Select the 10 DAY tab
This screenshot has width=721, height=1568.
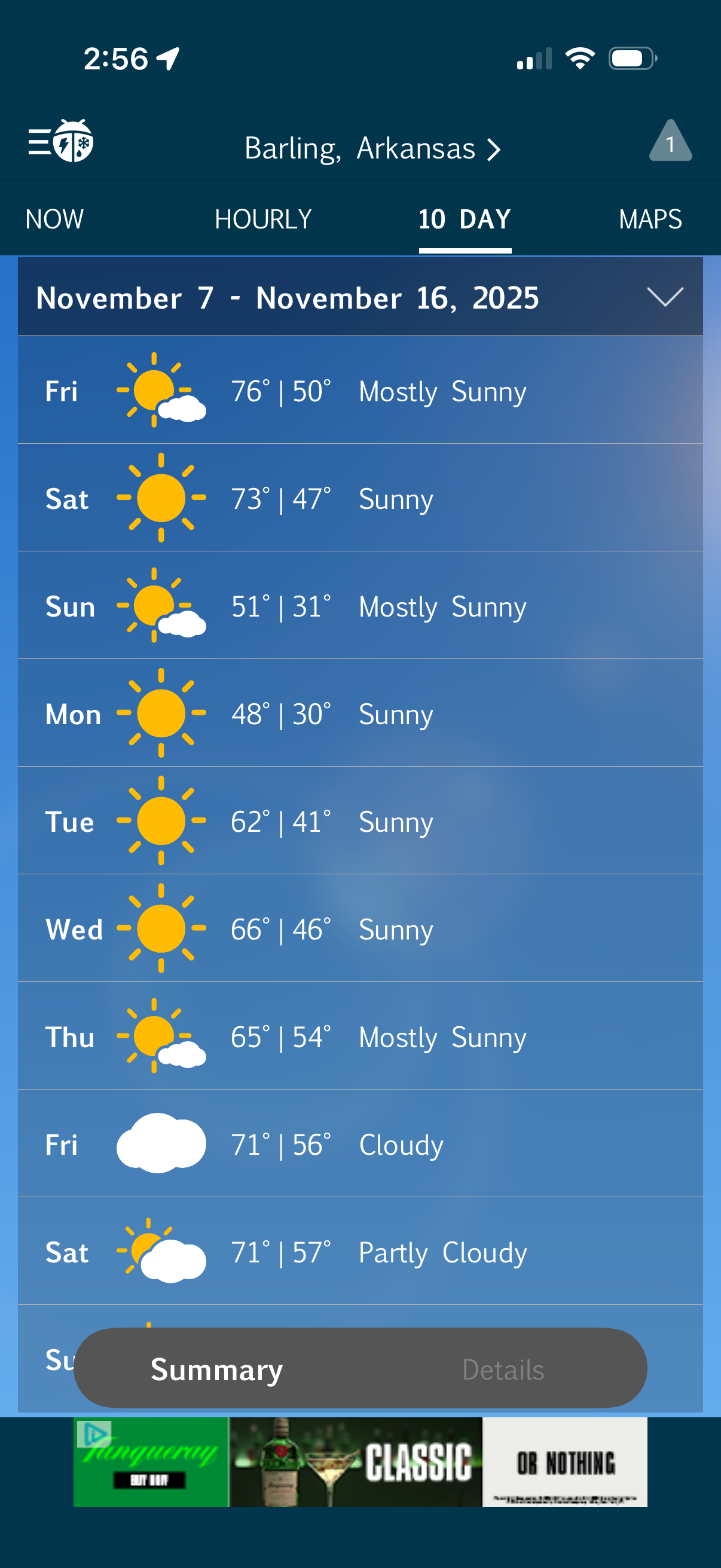pos(465,219)
